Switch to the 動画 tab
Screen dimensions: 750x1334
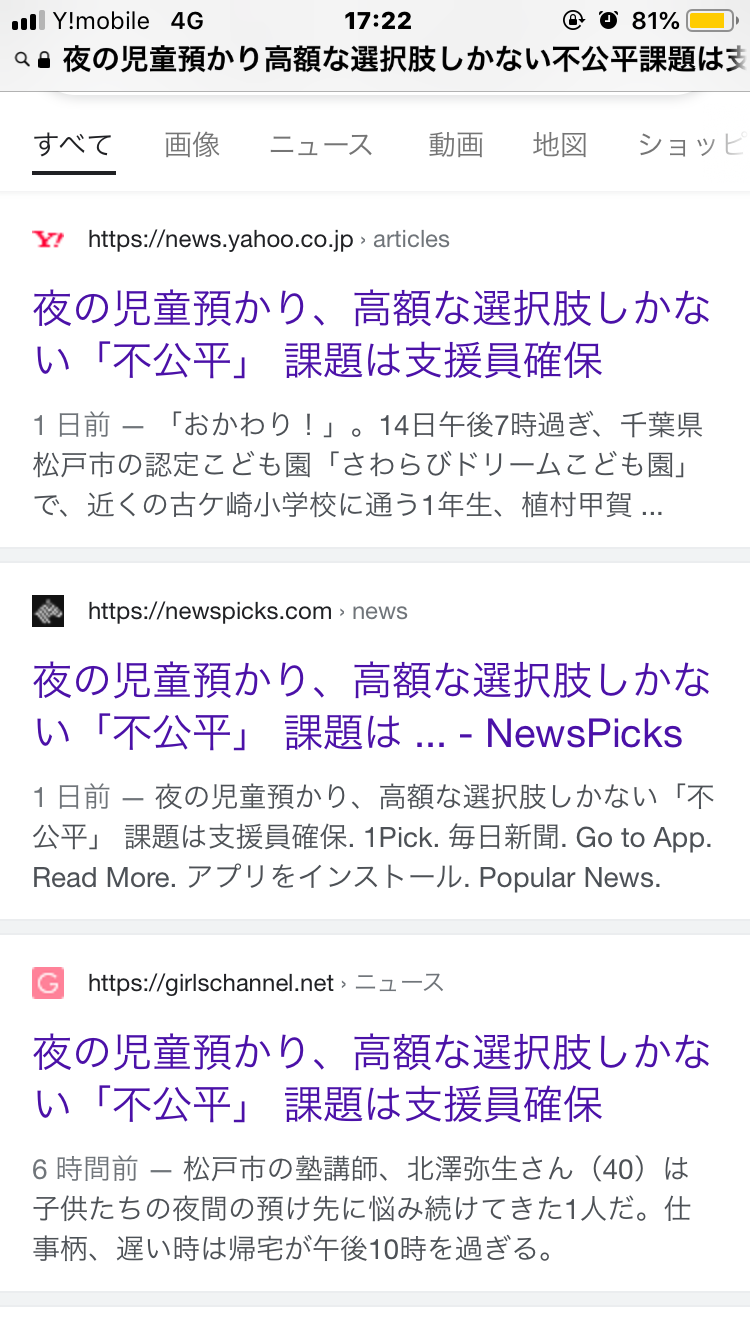point(456,145)
